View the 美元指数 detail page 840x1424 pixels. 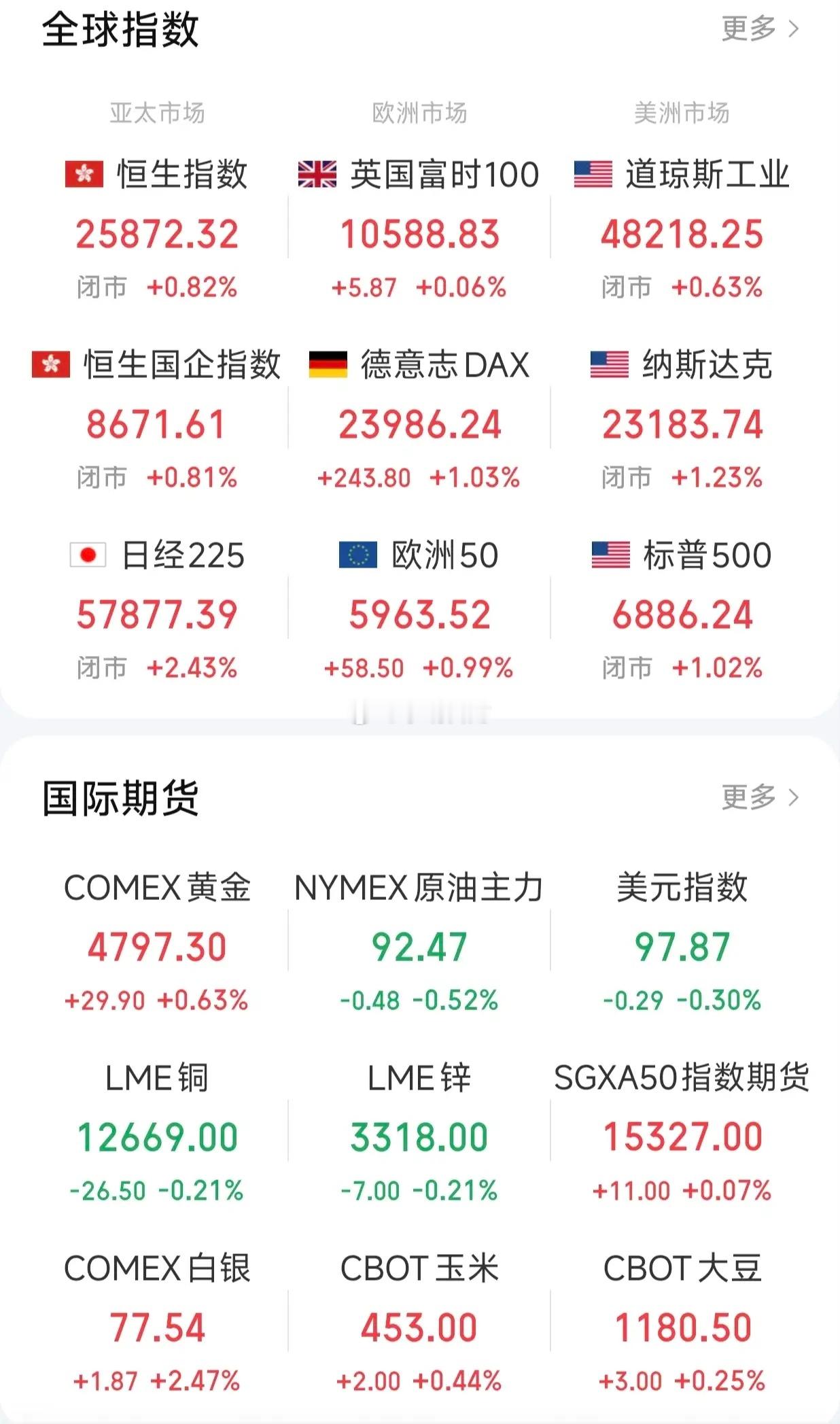(x=682, y=945)
